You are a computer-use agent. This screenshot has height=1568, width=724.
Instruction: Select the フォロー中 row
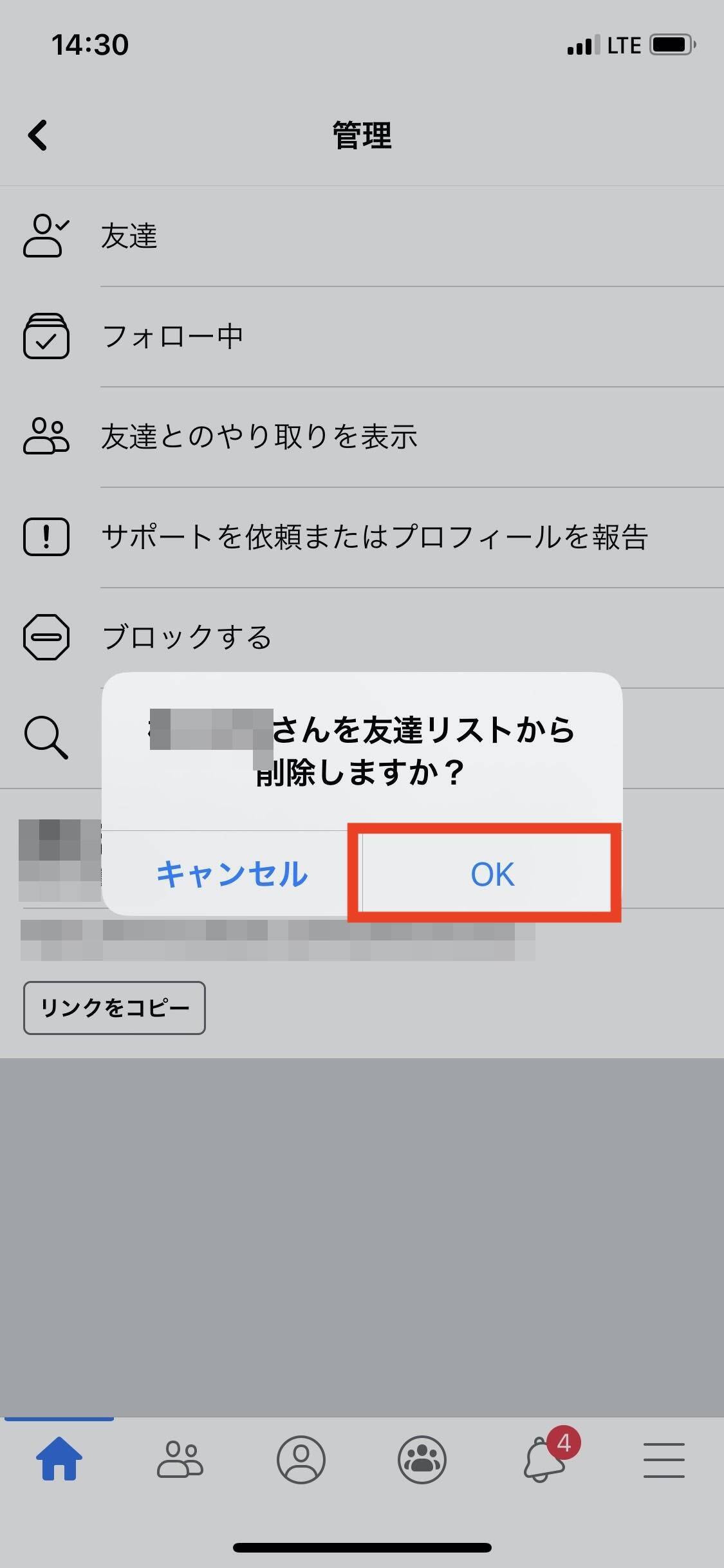pyautogui.click(x=172, y=336)
